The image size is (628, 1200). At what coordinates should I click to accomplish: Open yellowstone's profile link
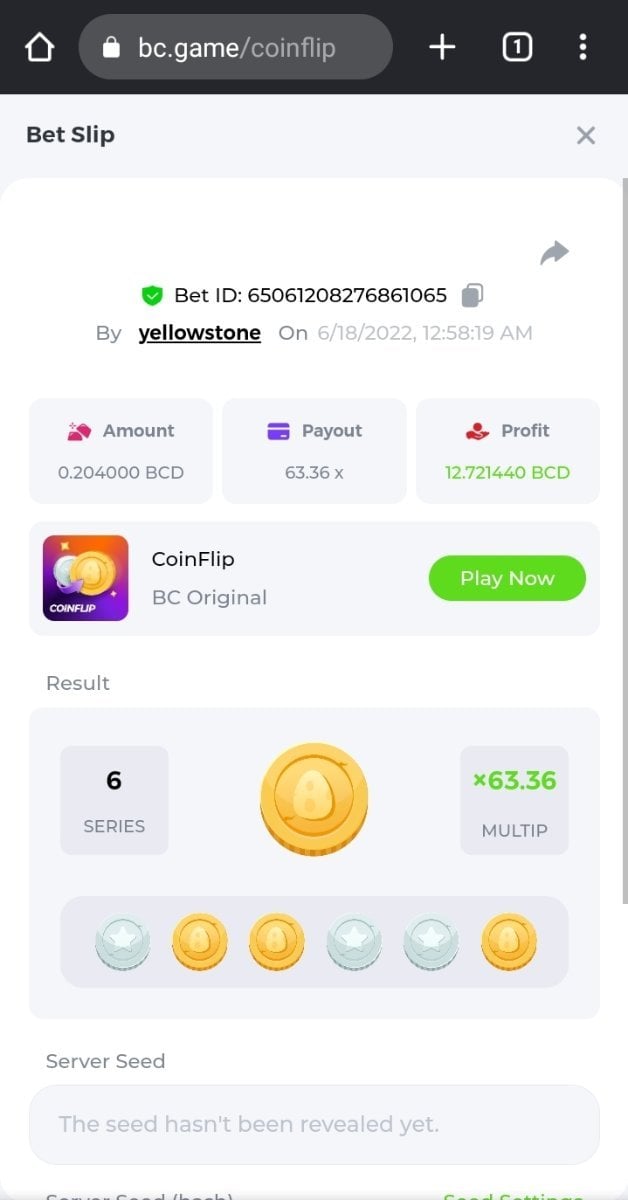tap(199, 333)
